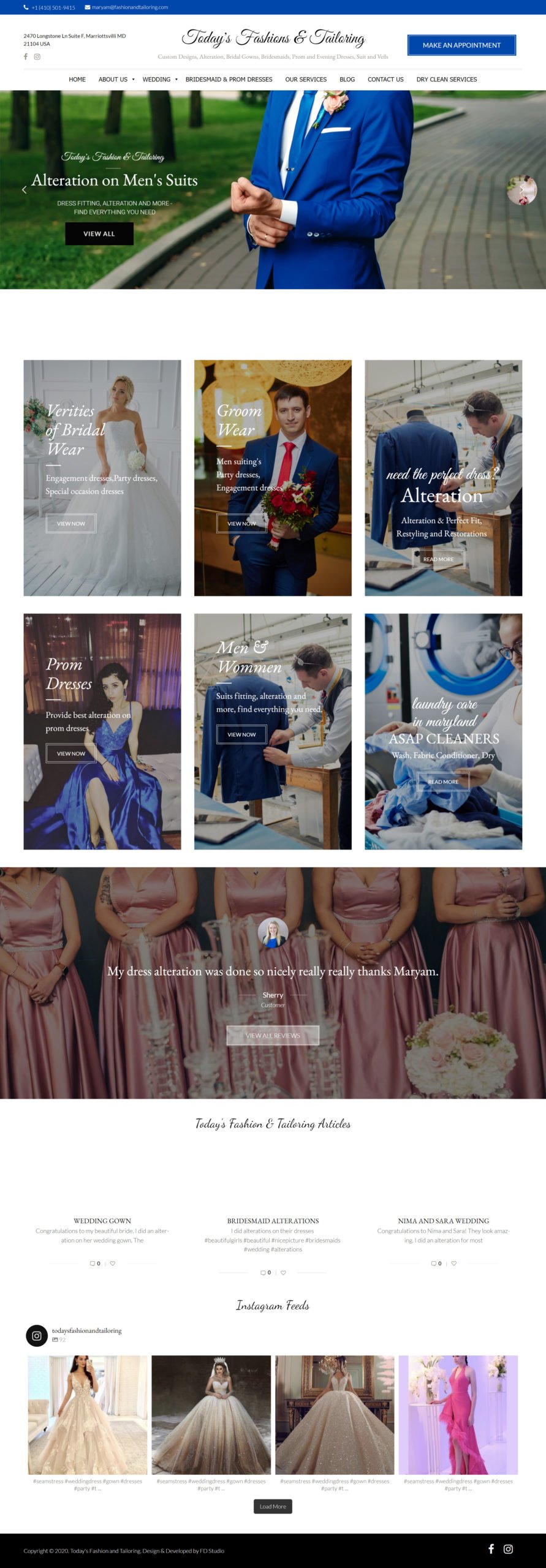The image size is (546, 1568).
Task: Read more on ASAP Cleaners card
Action: click(x=443, y=782)
